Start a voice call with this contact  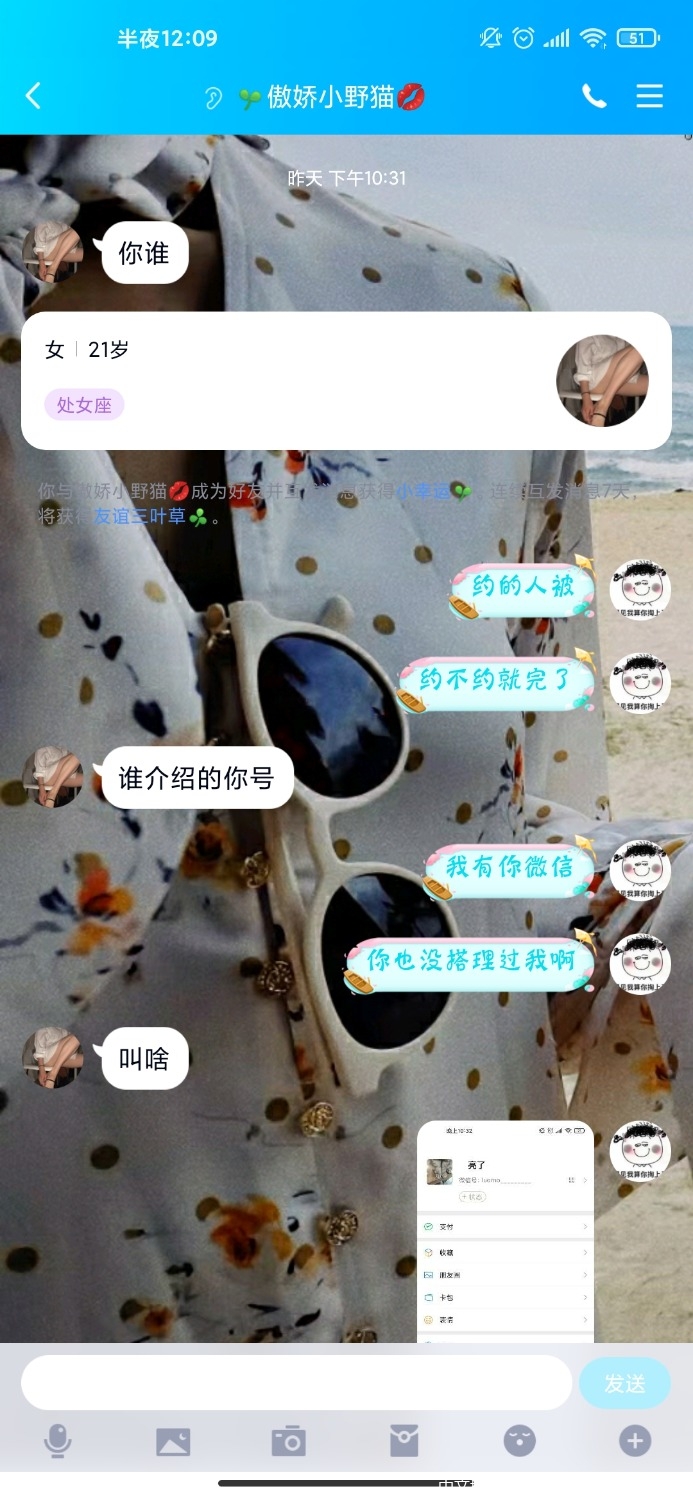[594, 96]
